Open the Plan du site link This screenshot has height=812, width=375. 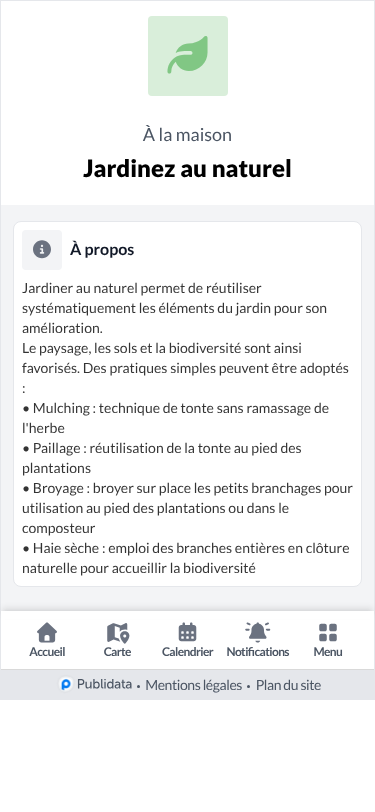289,685
